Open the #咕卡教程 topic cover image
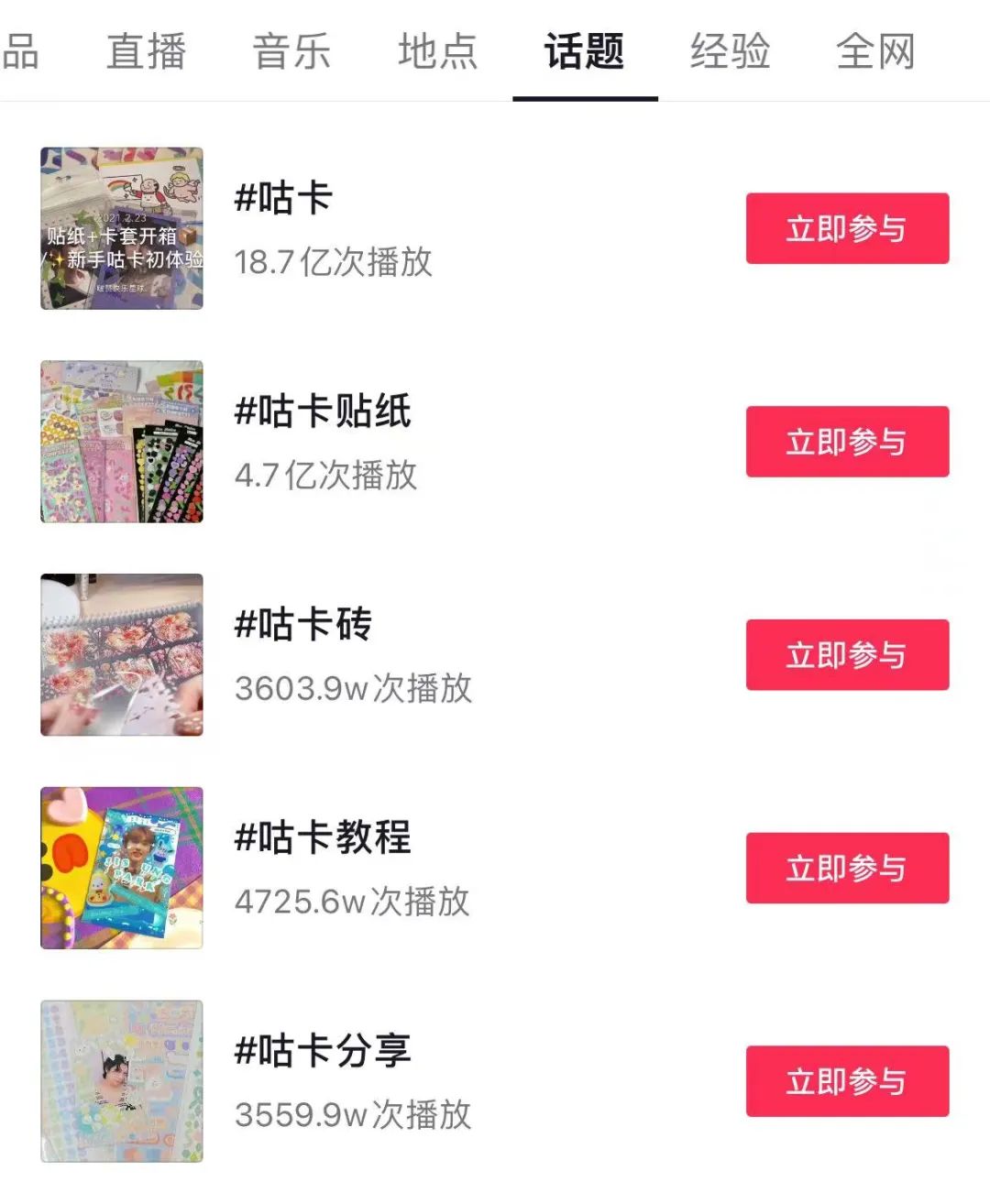Viewport: 990px width, 1204px height. [x=122, y=868]
